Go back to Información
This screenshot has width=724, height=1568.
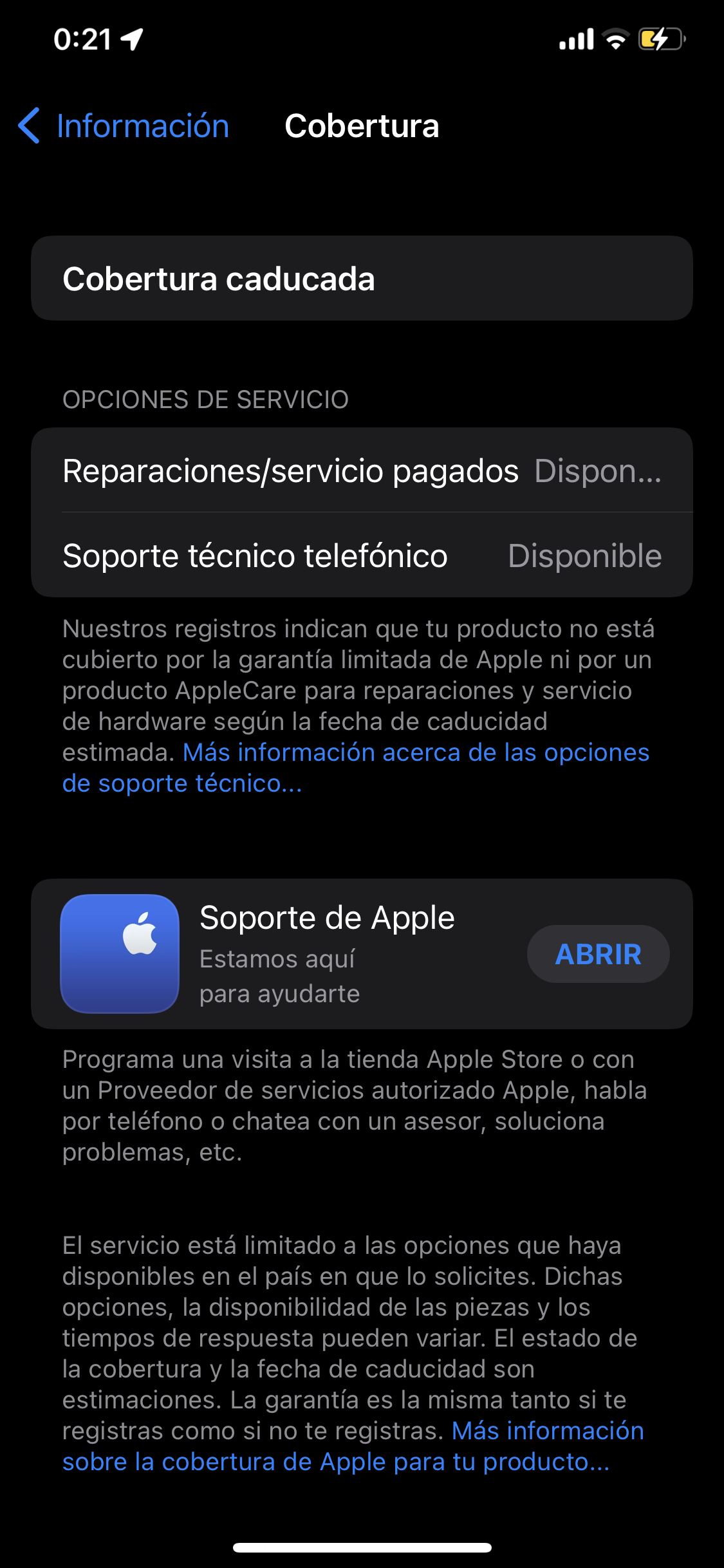(x=124, y=126)
